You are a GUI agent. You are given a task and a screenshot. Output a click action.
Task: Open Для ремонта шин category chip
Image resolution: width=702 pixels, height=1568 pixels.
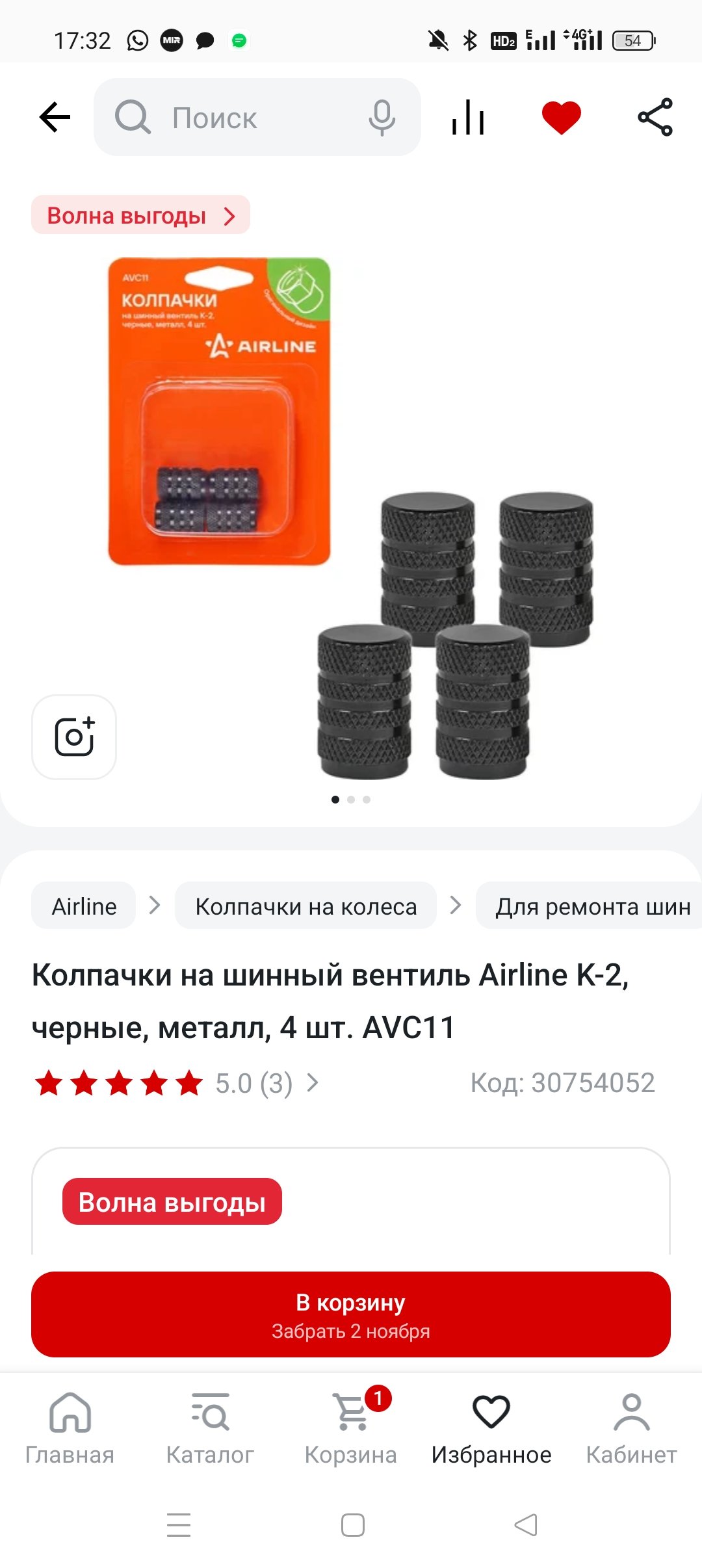point(591,906)
